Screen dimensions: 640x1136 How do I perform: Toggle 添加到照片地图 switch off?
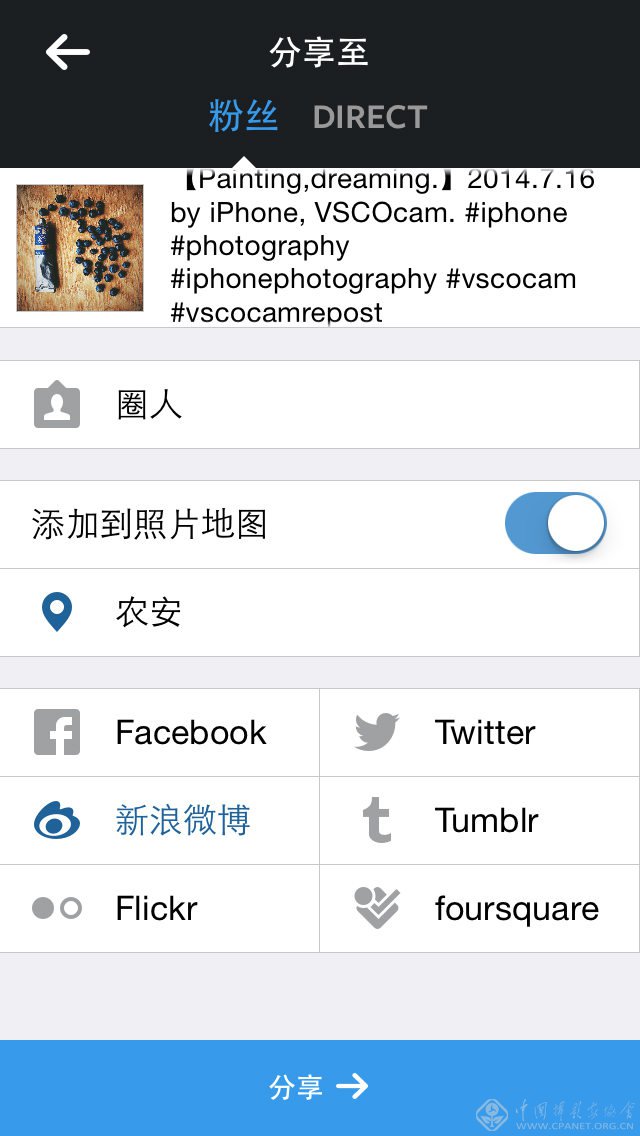click(555, 524)
